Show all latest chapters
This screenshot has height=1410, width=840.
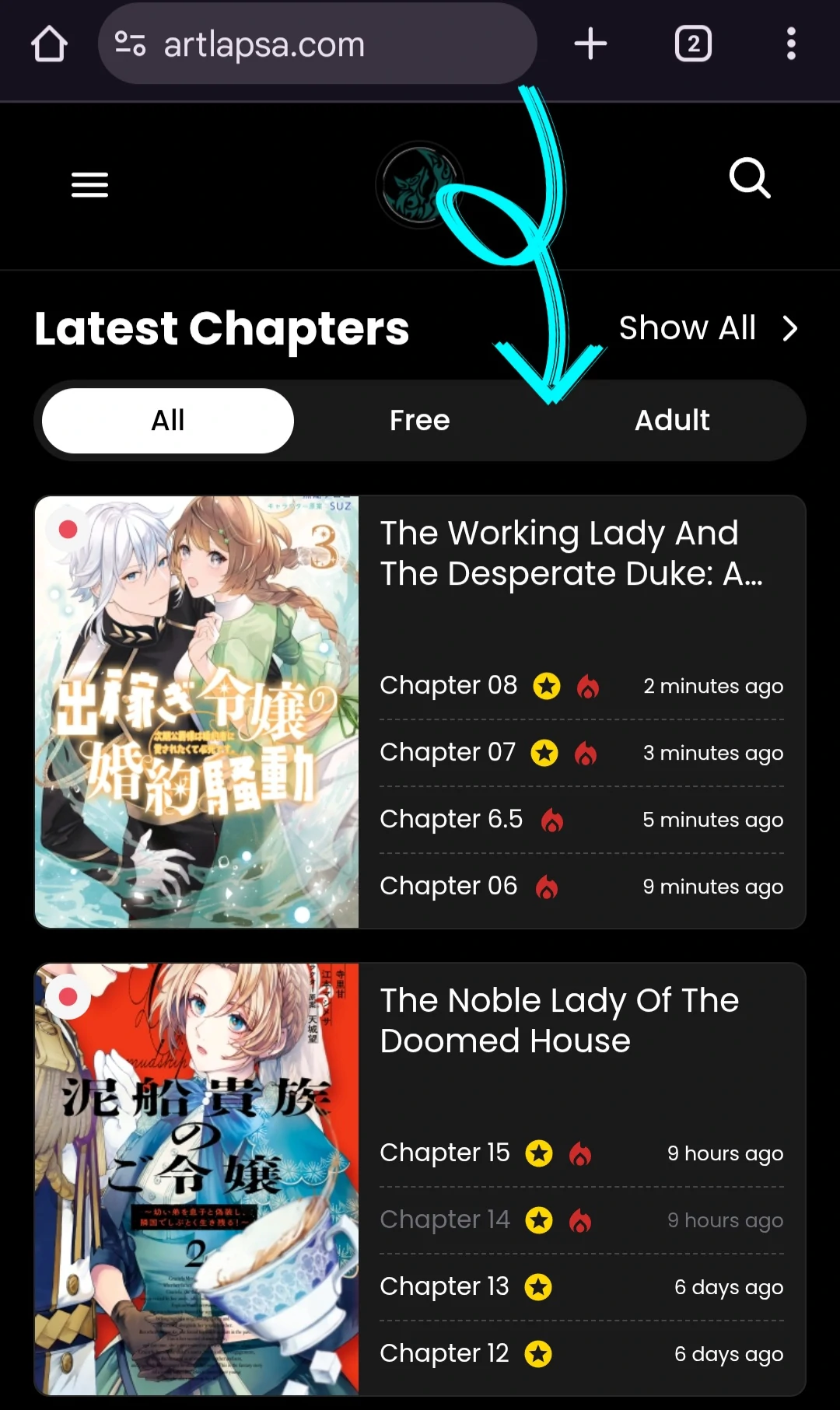click(x=707, y=328)
